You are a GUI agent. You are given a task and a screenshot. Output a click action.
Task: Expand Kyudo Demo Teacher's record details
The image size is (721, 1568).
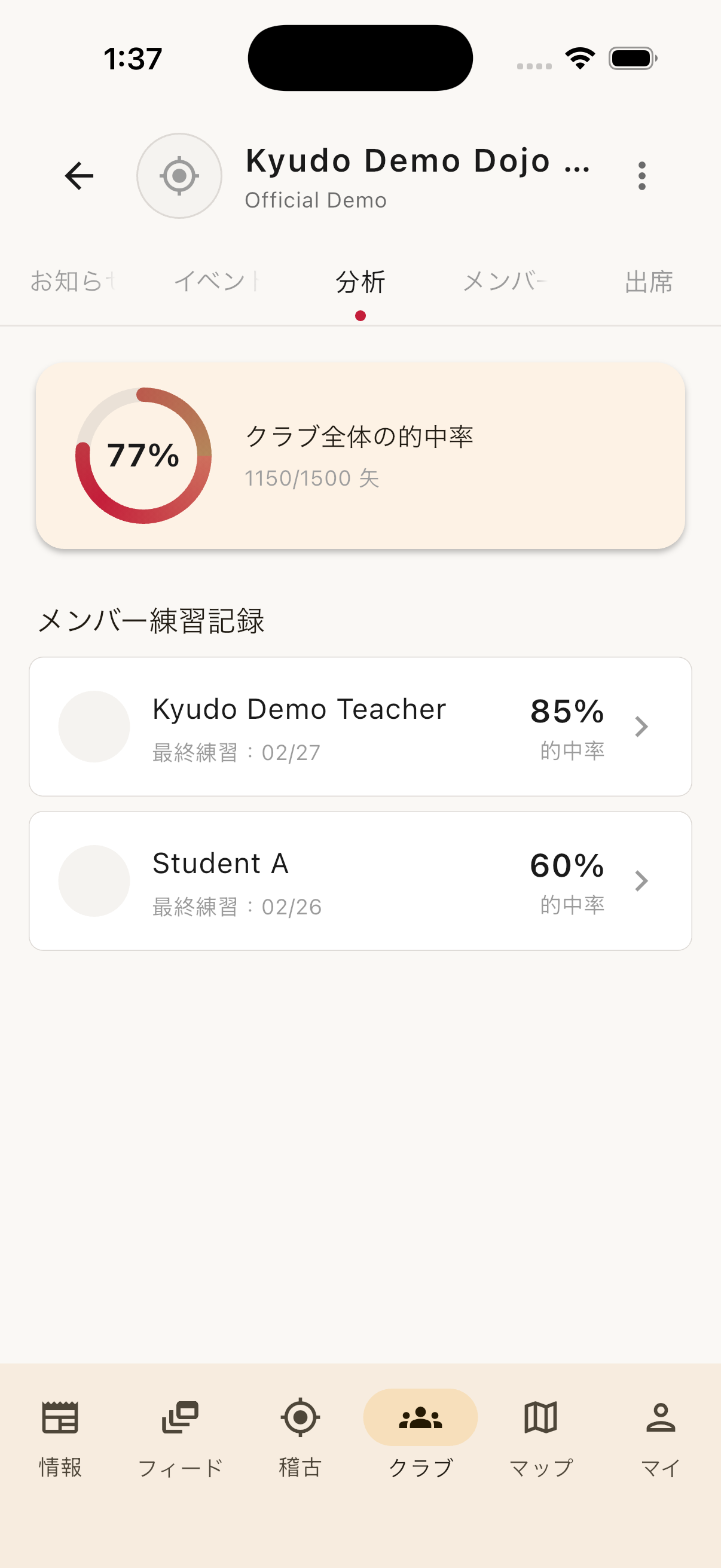(x=641, y=725)
